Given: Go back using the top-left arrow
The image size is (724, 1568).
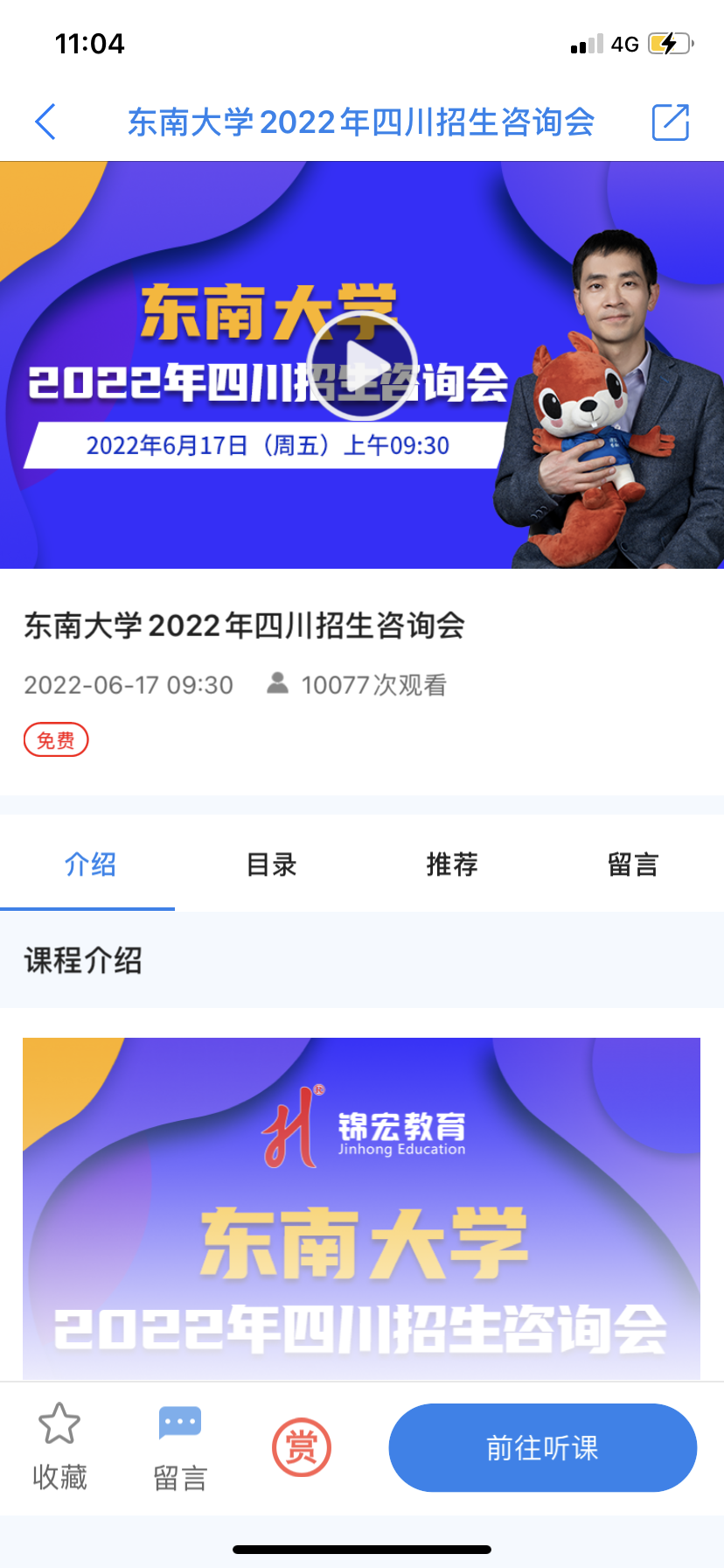Looking at the screenshot, I should (x=45, y=122).
